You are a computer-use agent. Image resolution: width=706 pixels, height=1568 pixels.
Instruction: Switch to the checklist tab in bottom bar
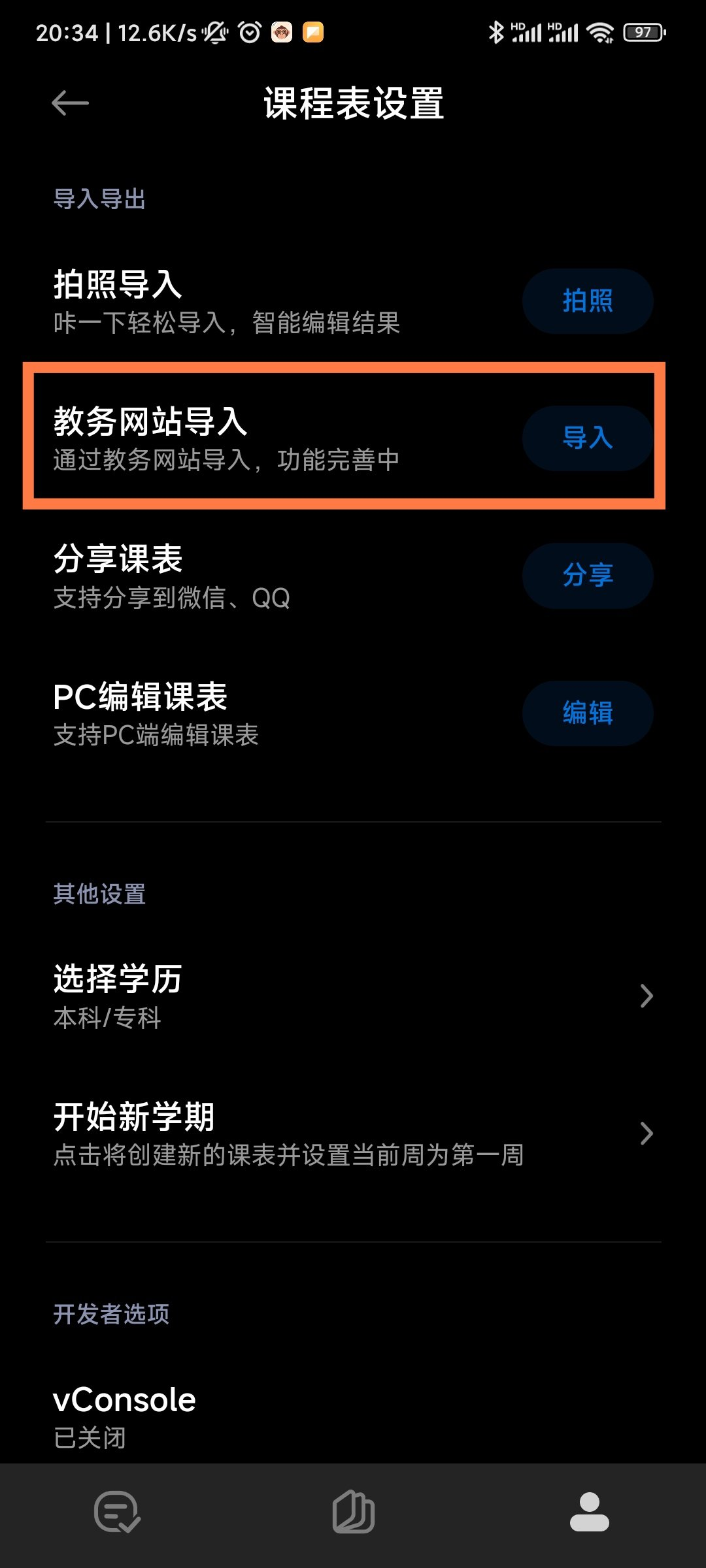click(118, 1512)
